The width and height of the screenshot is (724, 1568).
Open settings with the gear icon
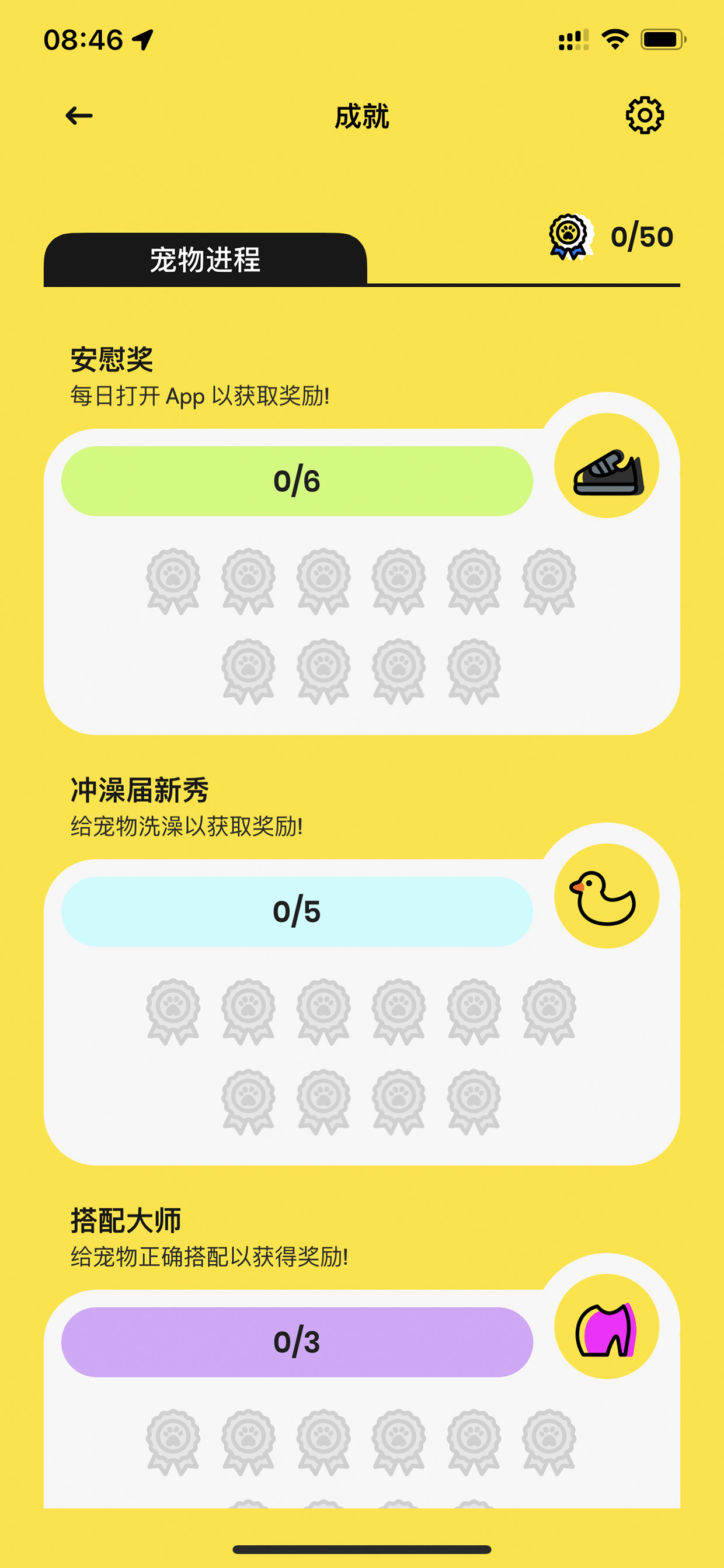[x=644, y=115]
